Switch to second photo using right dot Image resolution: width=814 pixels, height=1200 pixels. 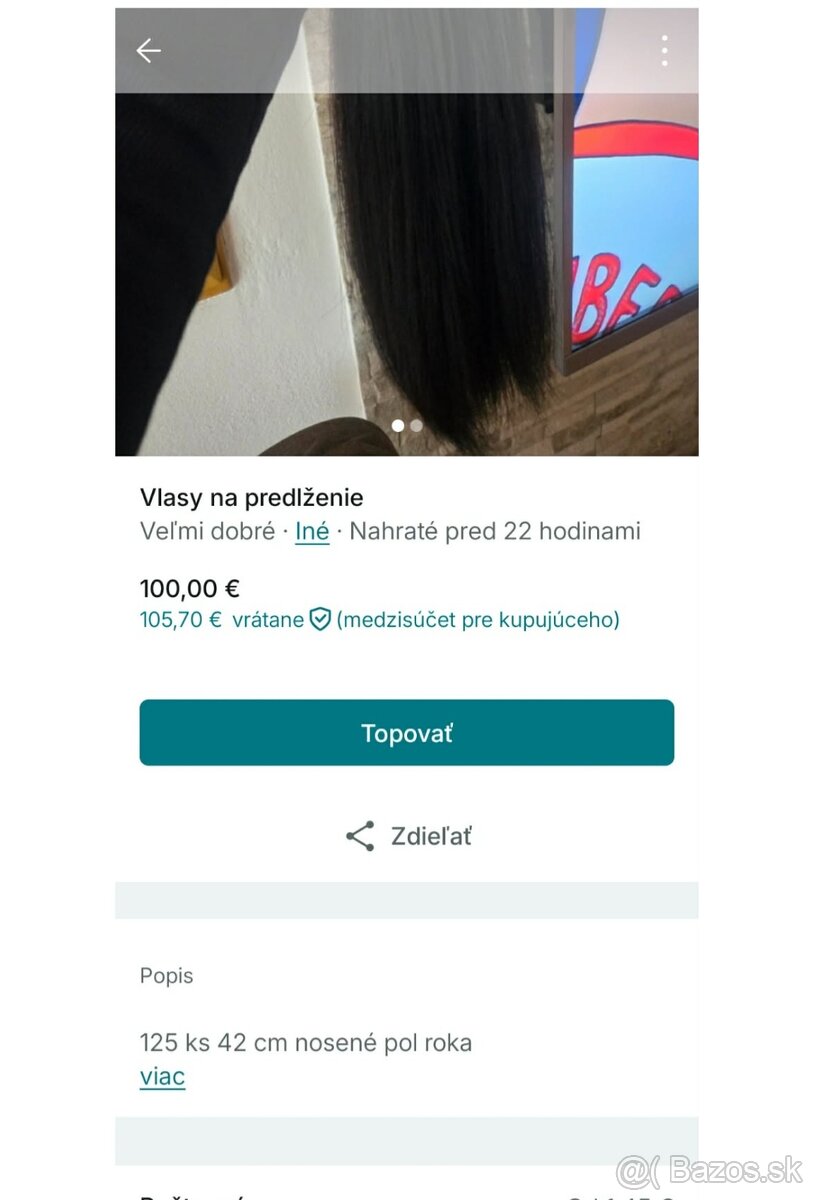(x=416, y=425)
